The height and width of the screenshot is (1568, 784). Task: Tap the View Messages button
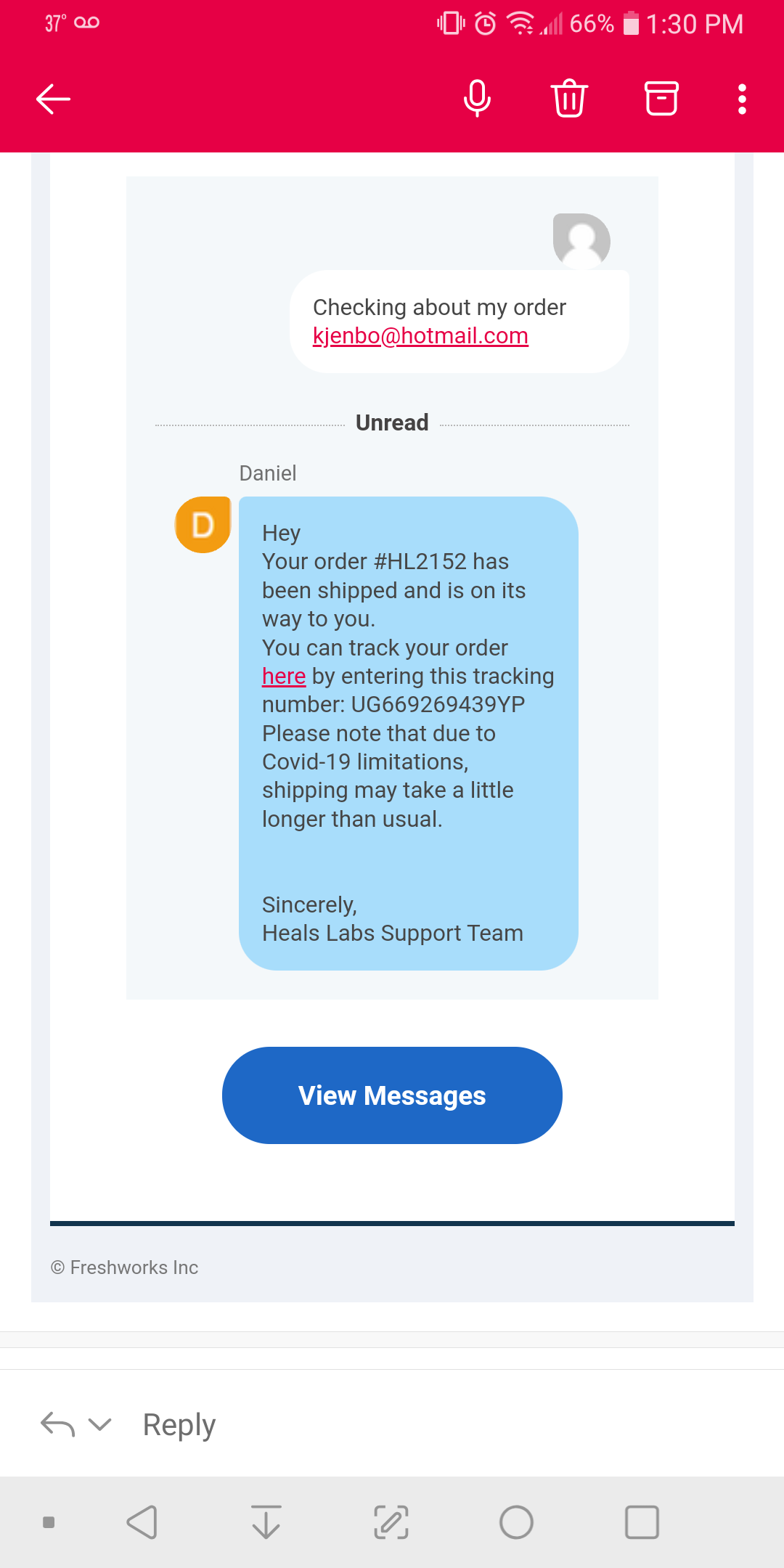392,1095
